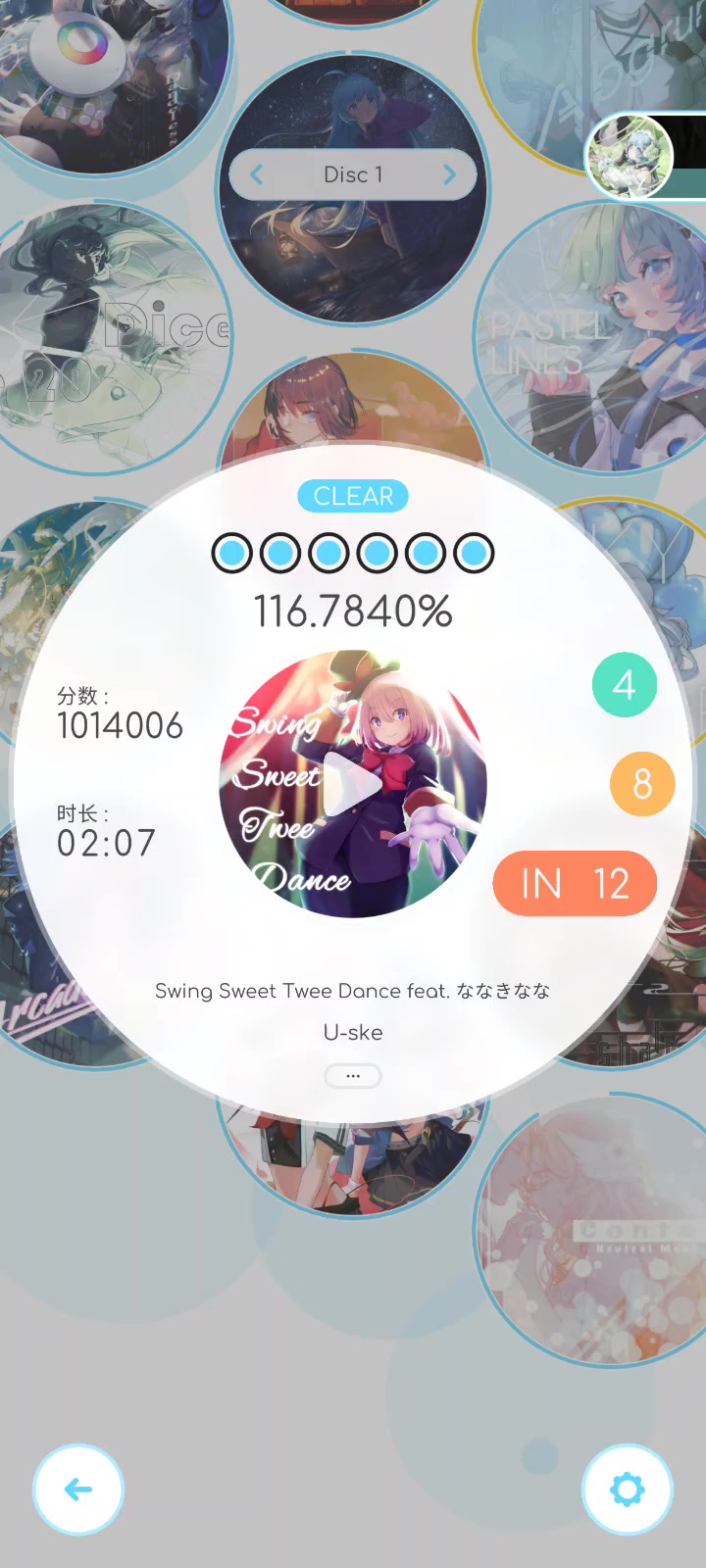Select the level 8 difficulty
Image resolution: width=706 pixels, height=1568 pixels.
[642, 784]
